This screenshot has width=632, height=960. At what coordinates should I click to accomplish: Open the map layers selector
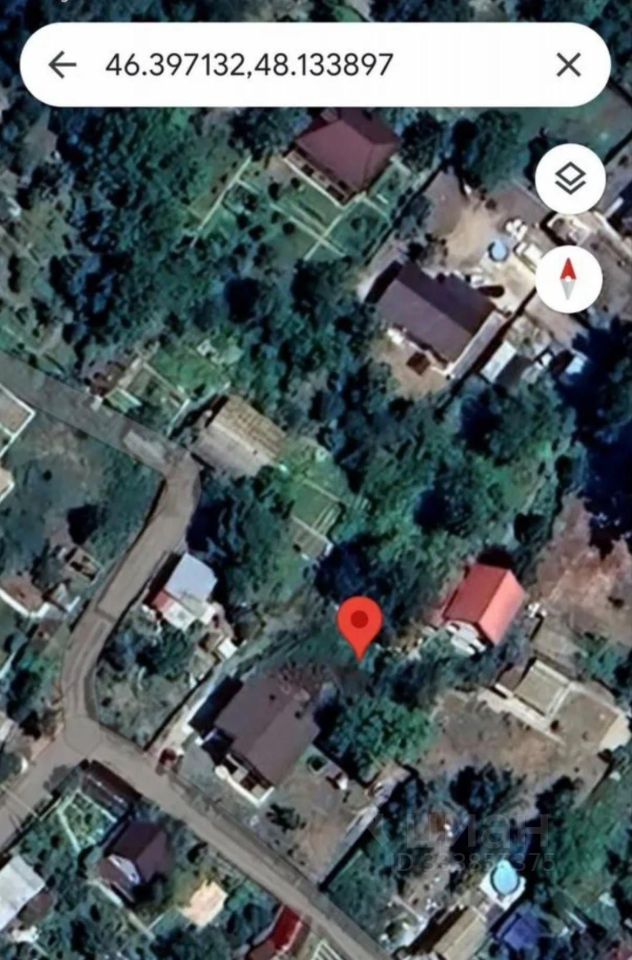570,179
